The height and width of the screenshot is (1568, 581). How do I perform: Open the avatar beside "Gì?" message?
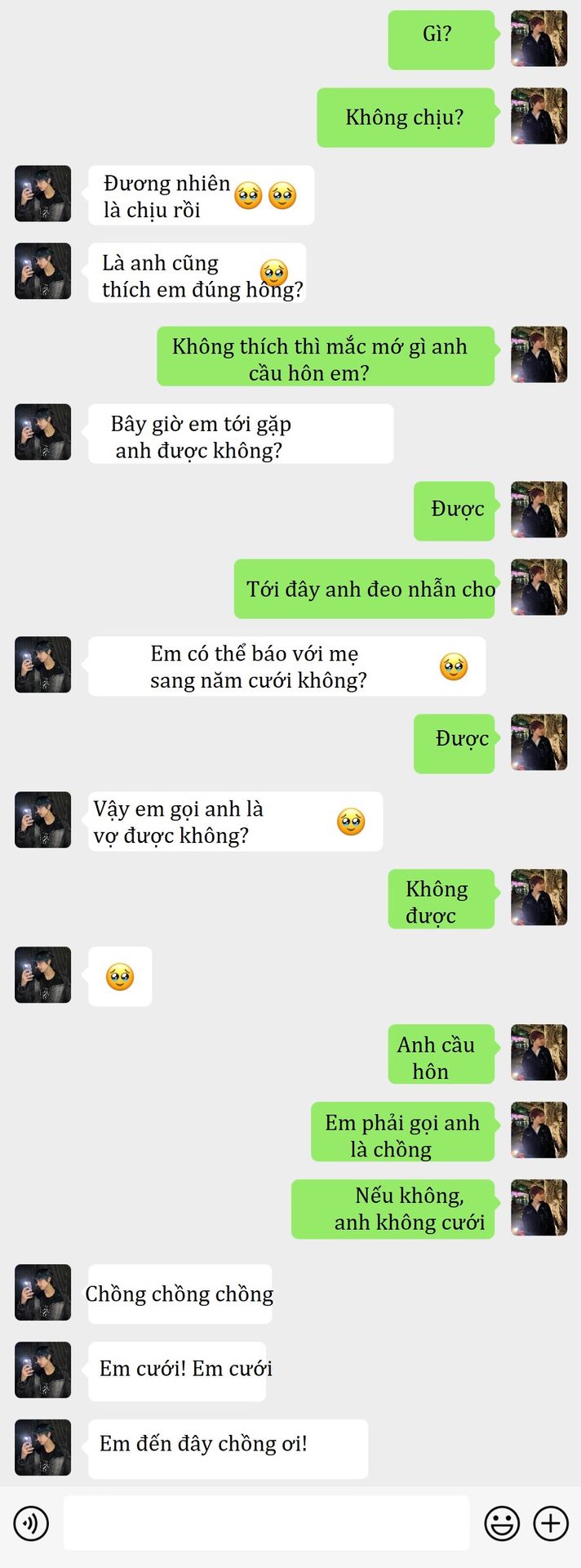[x=539, y=38]
